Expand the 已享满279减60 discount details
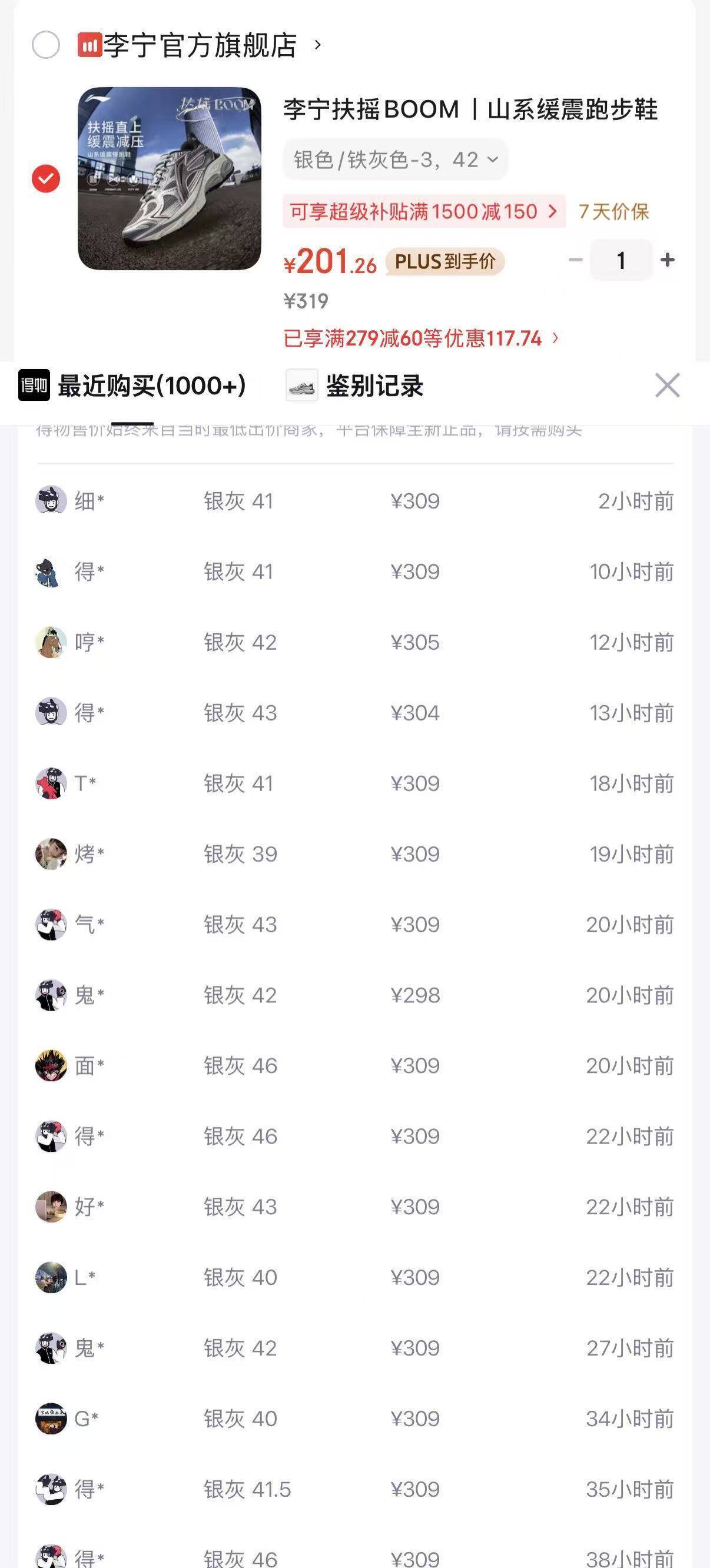710x1568 pixels. (421, 338)
